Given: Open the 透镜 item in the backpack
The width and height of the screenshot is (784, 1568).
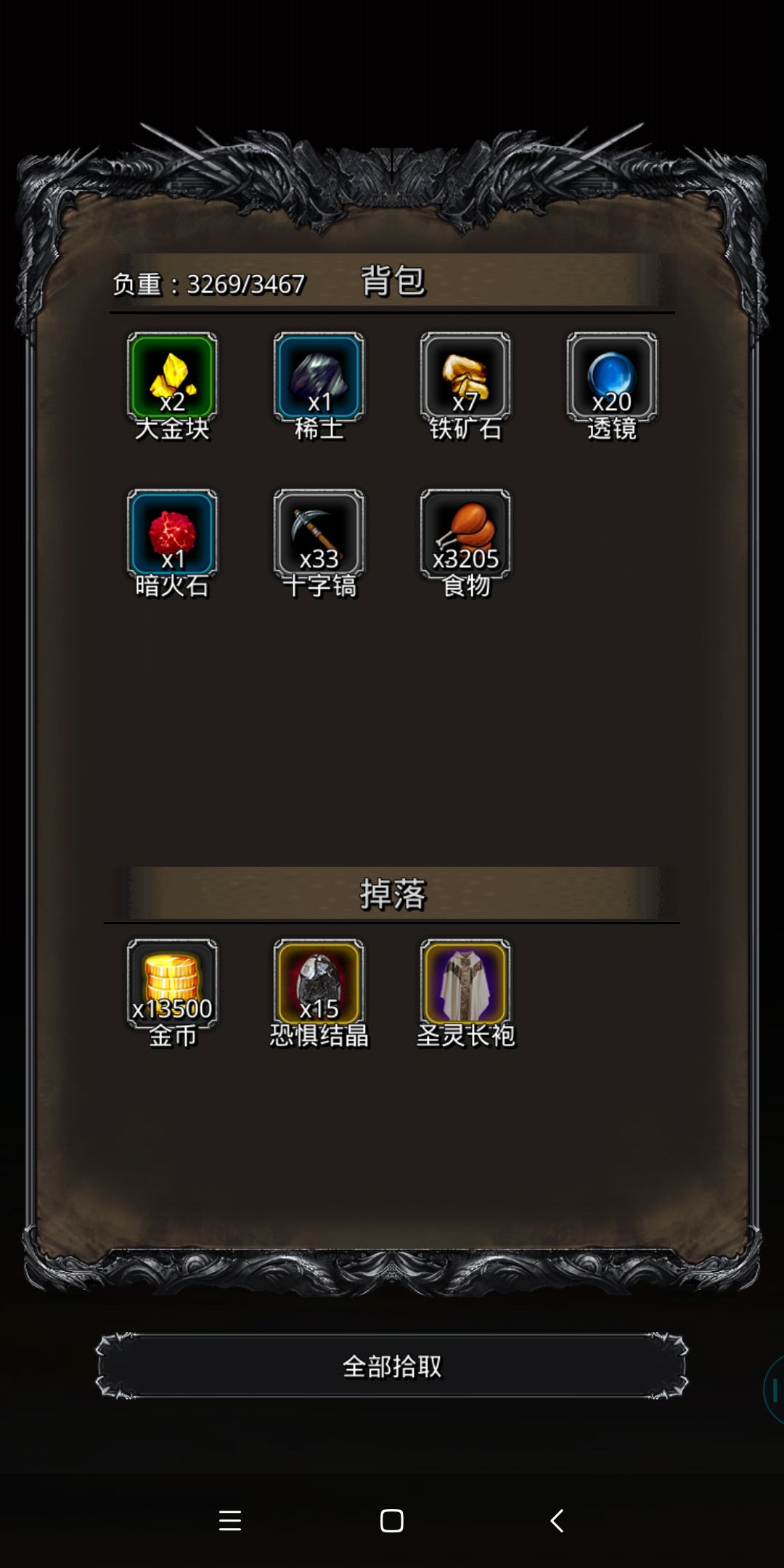Looking at the screenshot, I should (x=612, y=377).
